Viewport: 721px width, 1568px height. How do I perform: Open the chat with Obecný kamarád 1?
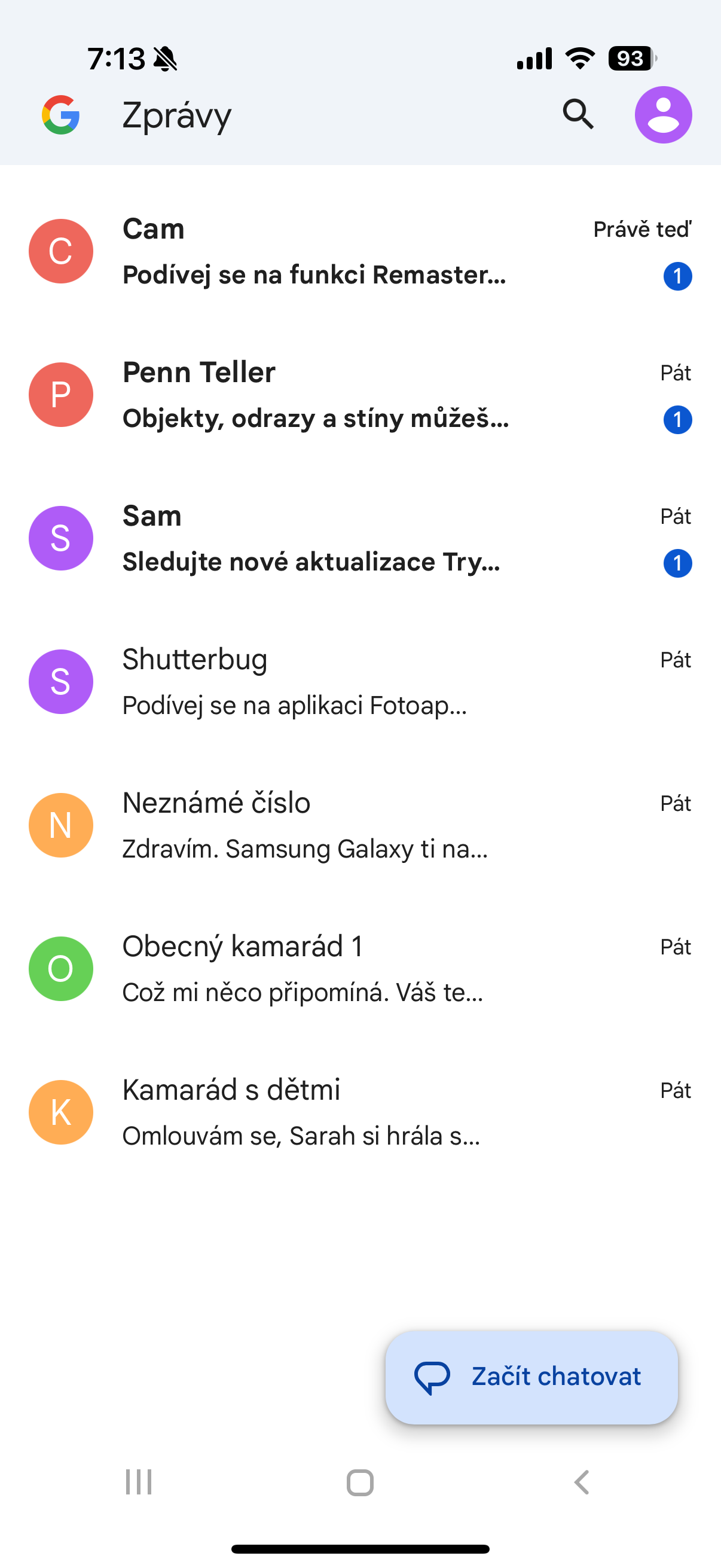(359, 969)
